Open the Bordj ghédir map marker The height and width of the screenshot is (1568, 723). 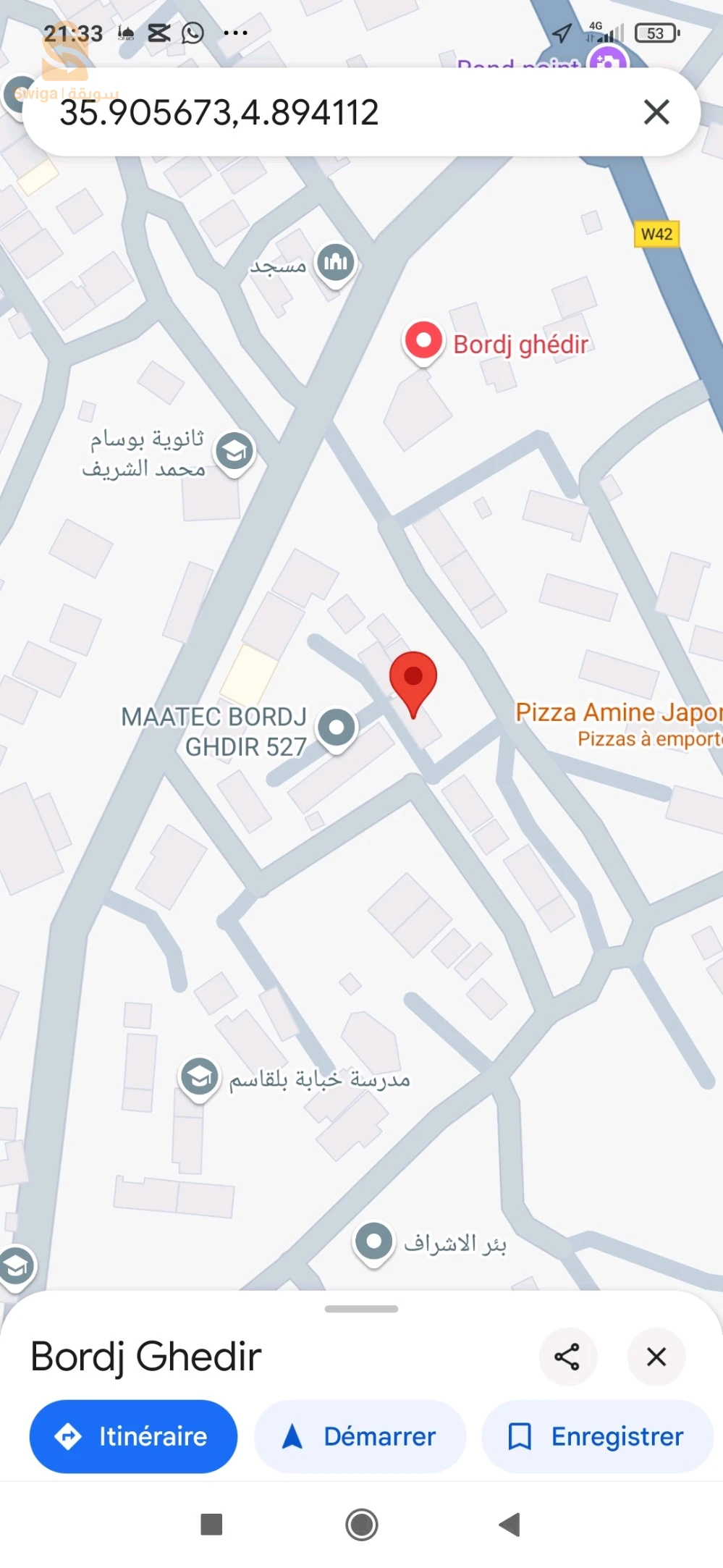(x=423, y=341)
